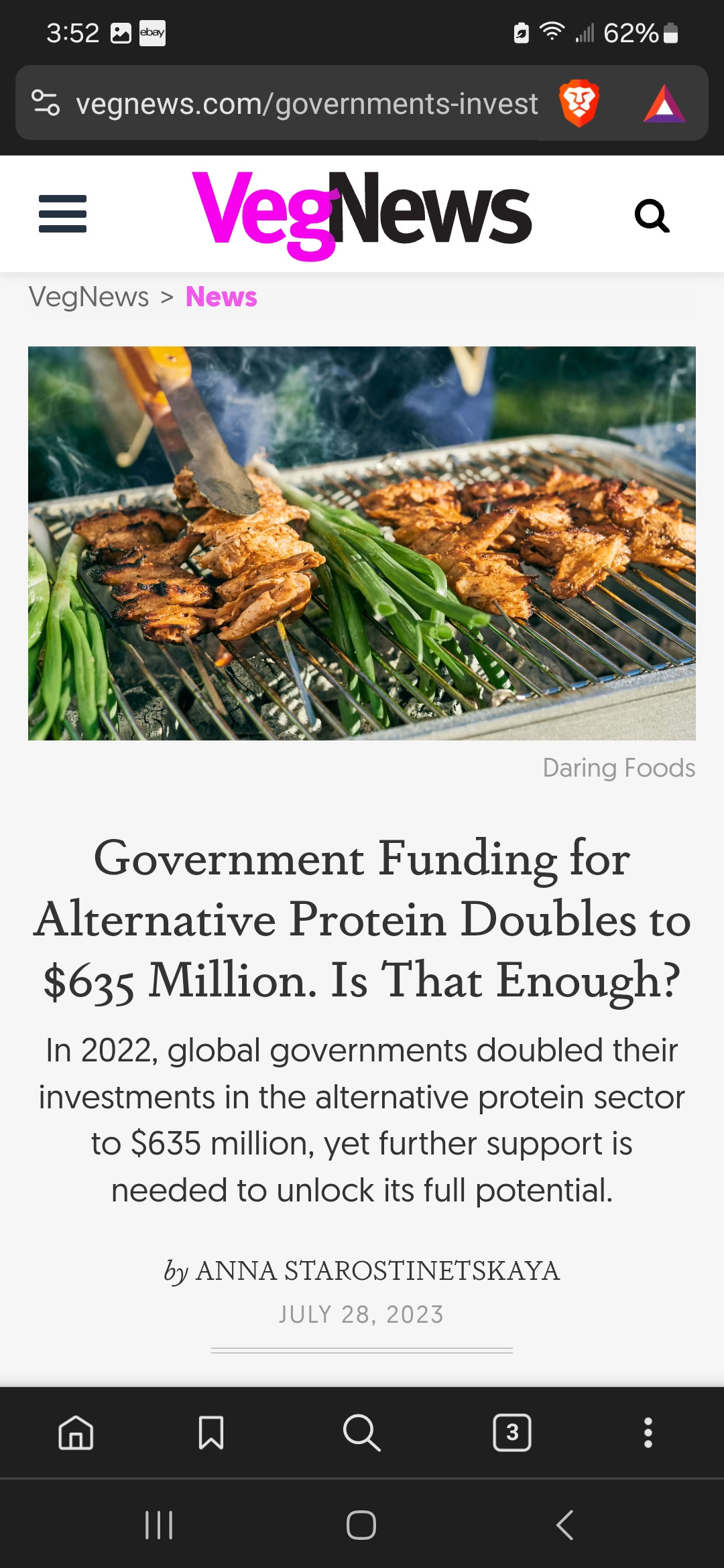Open Brave Rewards triangle icon

pos(664,104)
